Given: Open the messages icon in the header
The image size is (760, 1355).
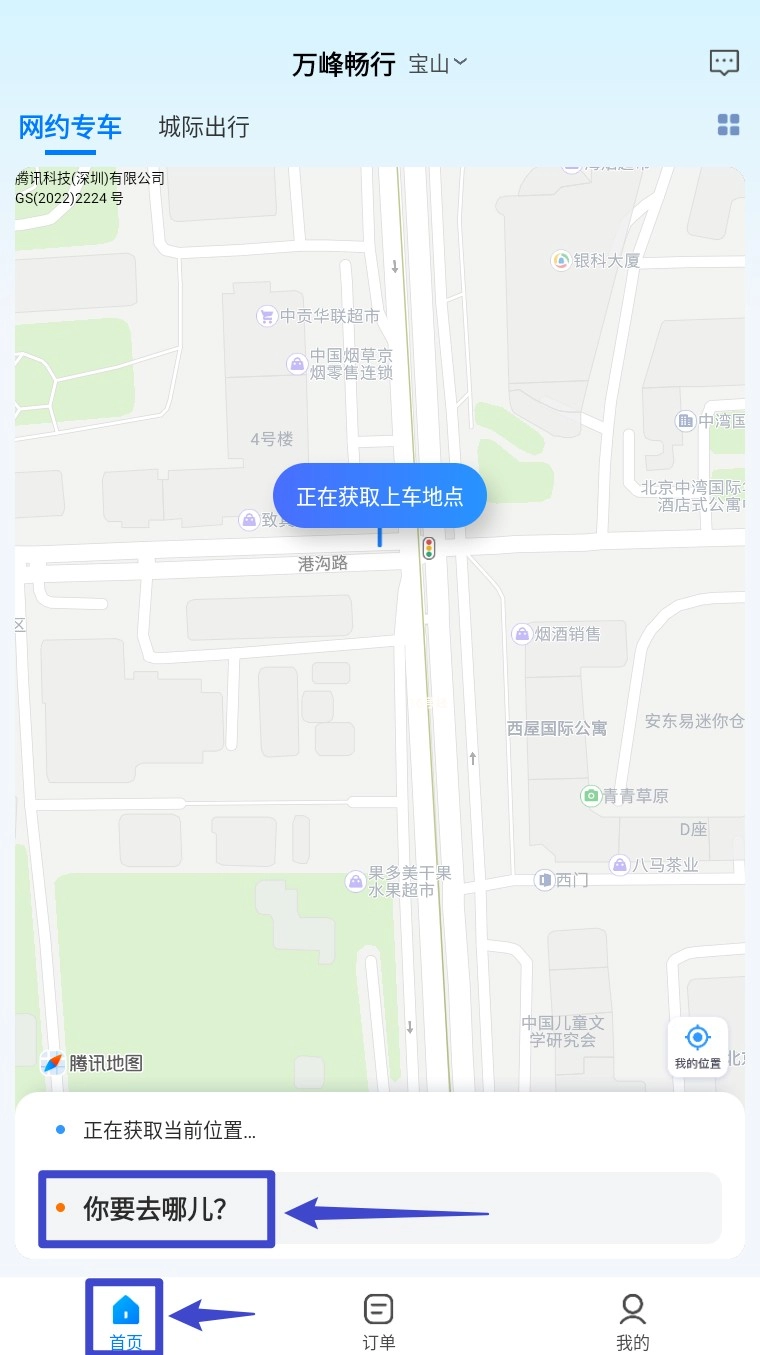Looking at the screenshot, I should [x=724, y=63].
